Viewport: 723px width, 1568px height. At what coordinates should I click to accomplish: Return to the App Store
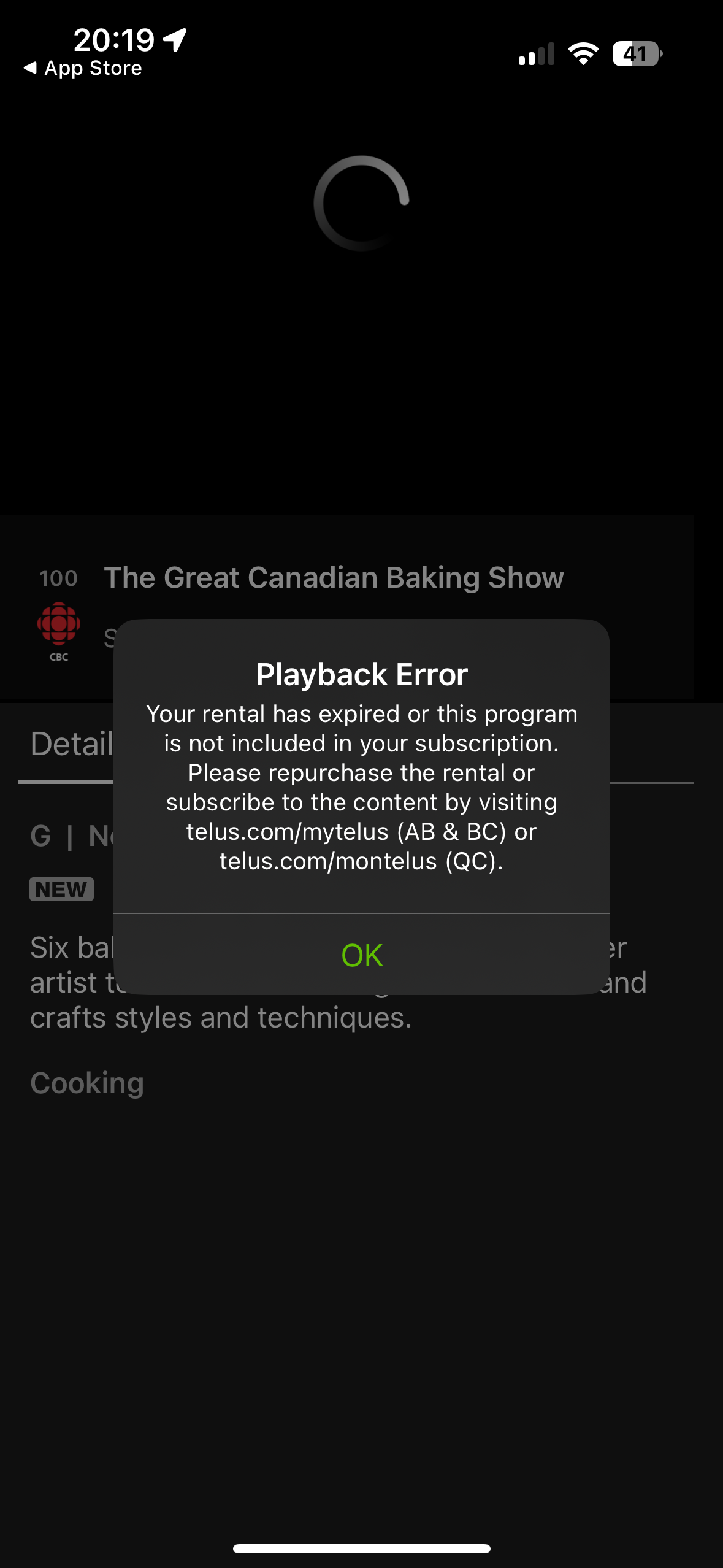pos(83,68)
